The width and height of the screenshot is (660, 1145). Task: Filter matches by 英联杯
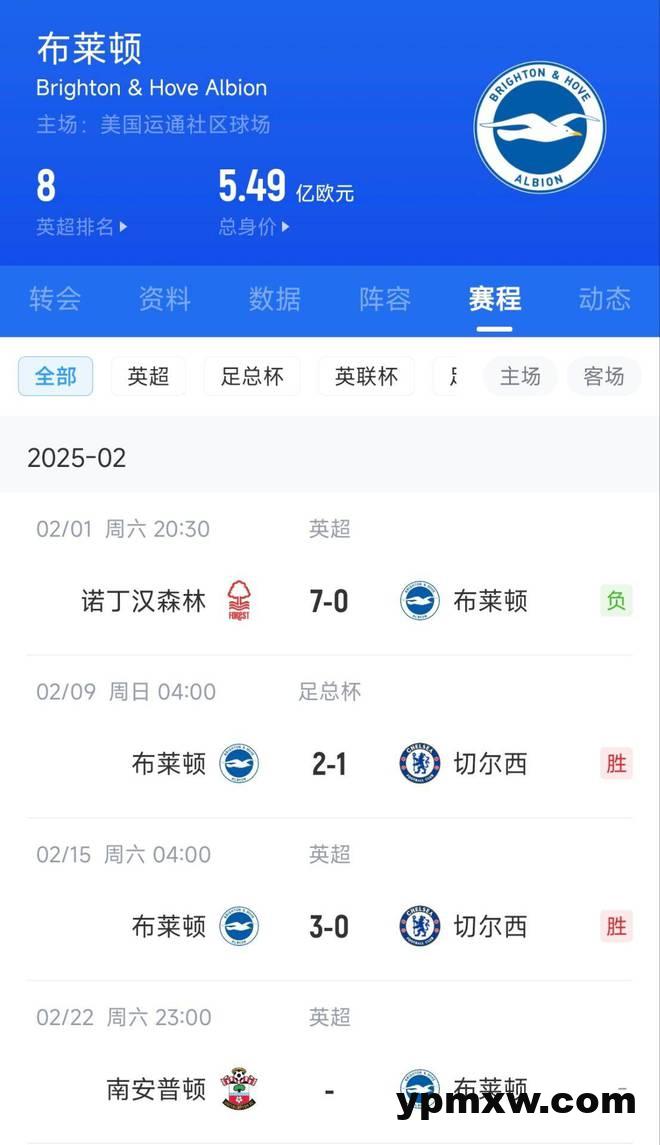pyautogui.click(x=366, y=376)
